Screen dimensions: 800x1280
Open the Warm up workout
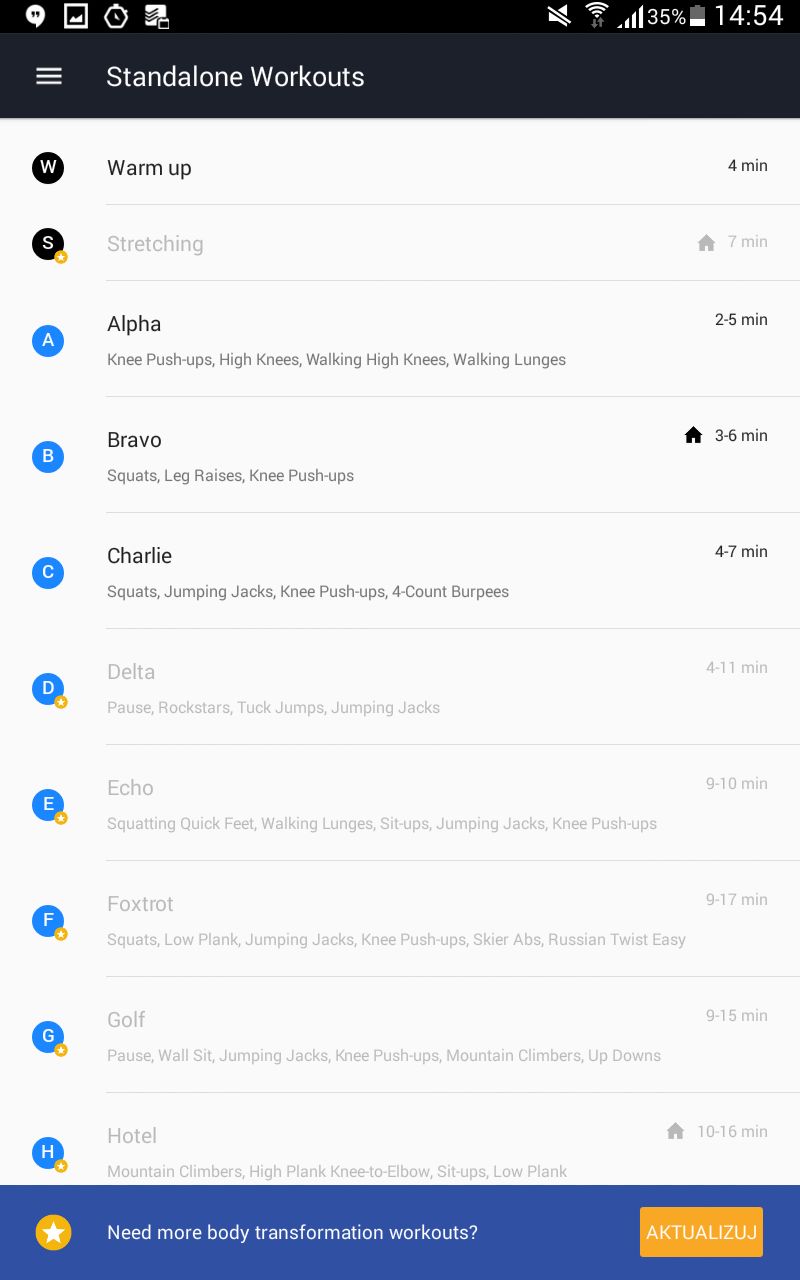400,167
